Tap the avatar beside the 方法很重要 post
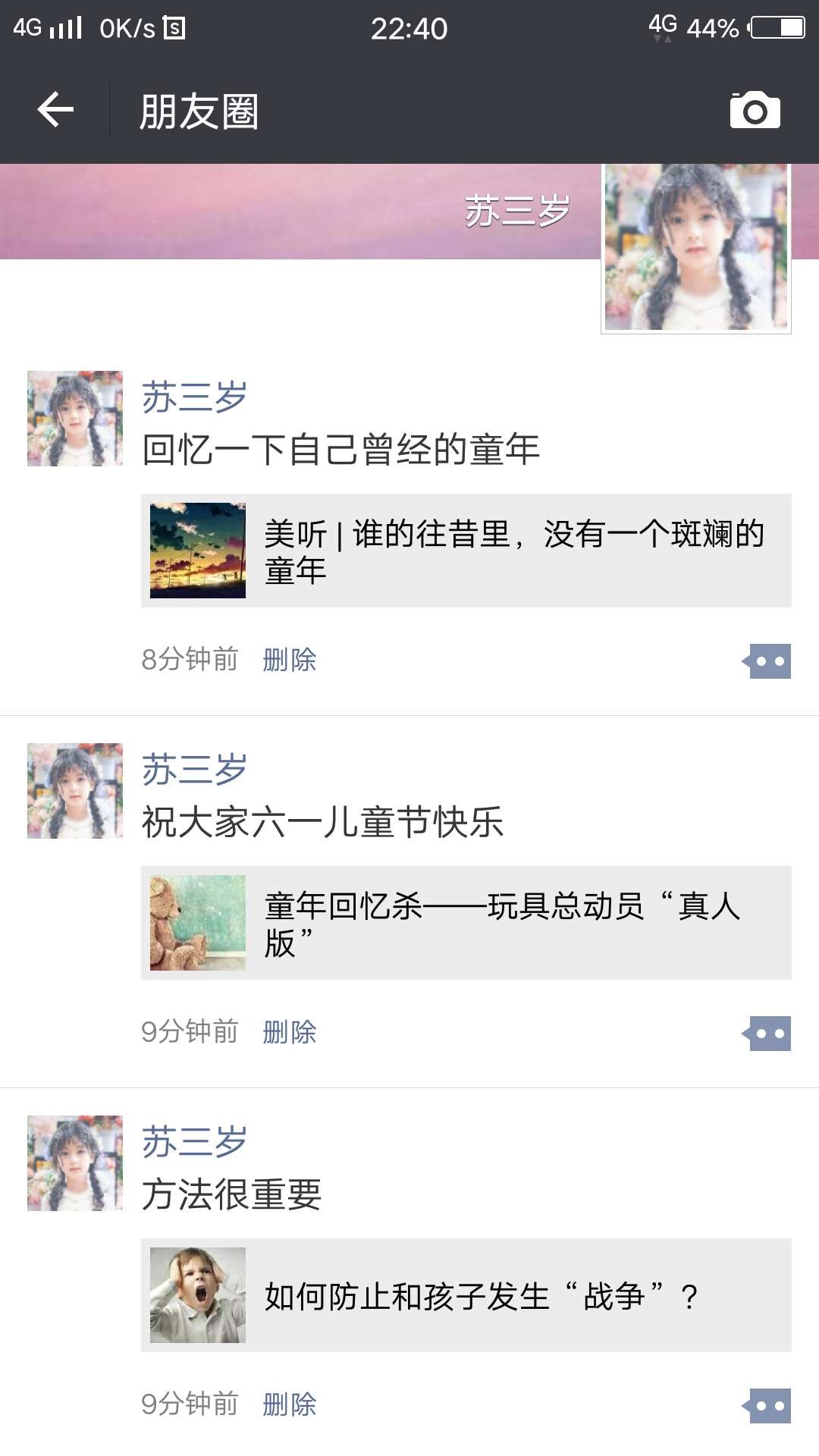Screen dimensions: 819x1456 75,1163
